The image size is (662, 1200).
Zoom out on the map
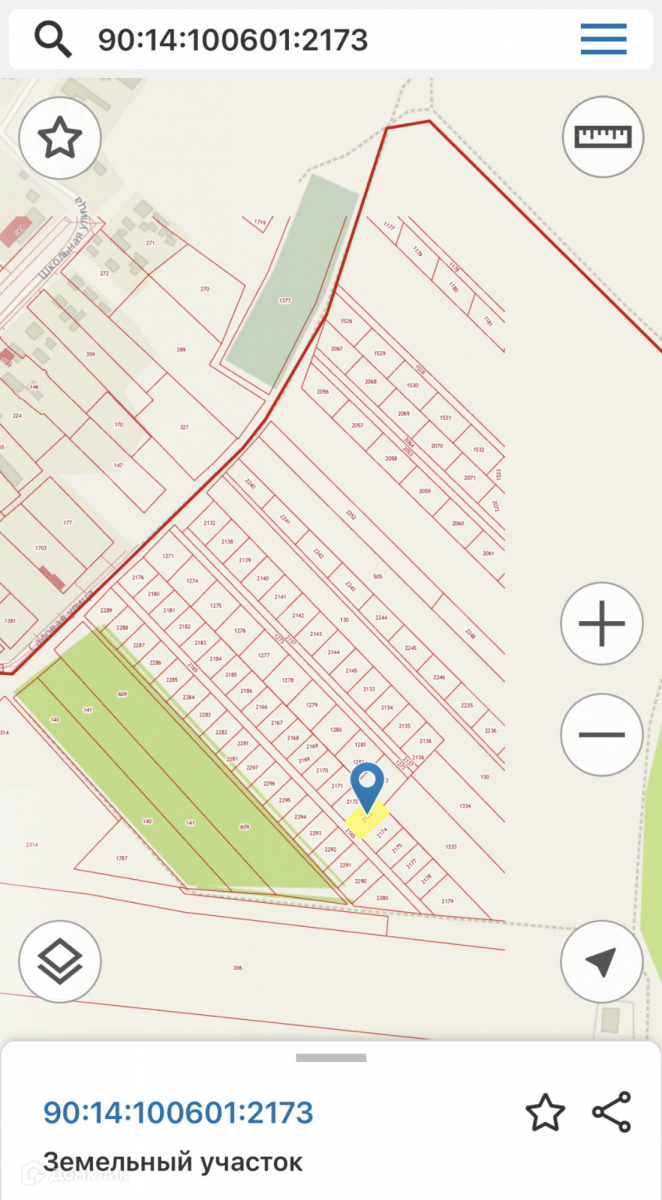pyautogui.click(x=601, y=735)
